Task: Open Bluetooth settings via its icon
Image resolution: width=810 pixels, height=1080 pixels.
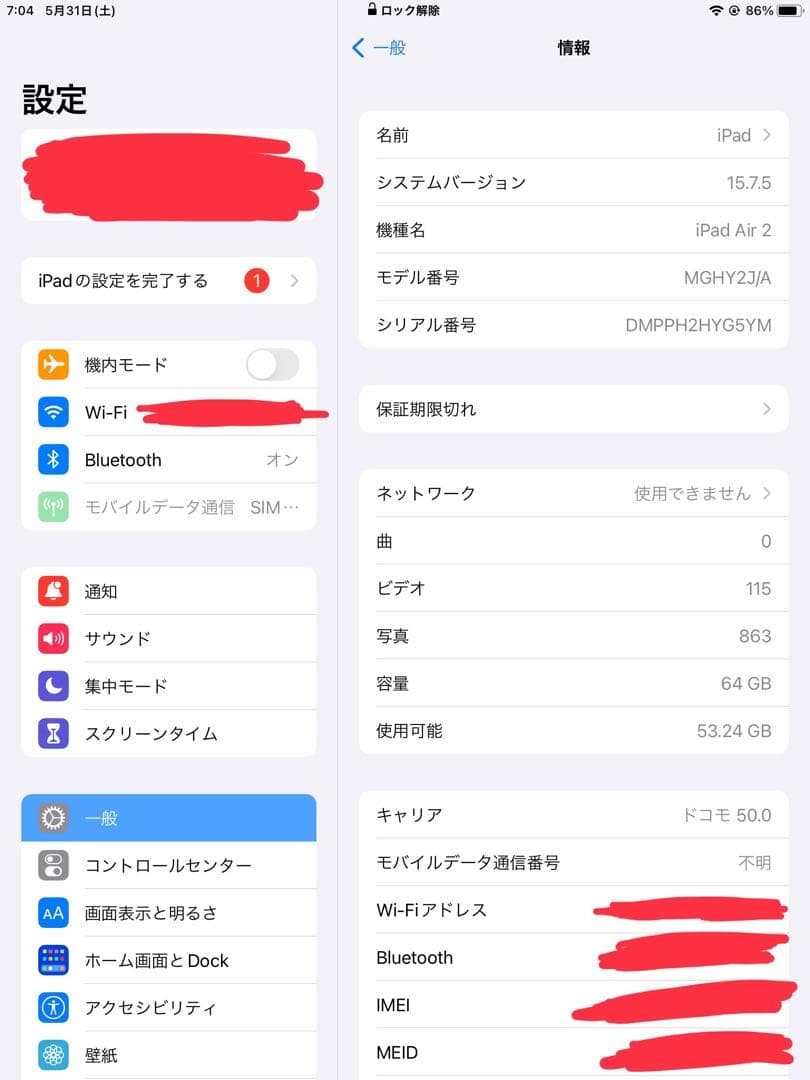Action: pos(54,460)
